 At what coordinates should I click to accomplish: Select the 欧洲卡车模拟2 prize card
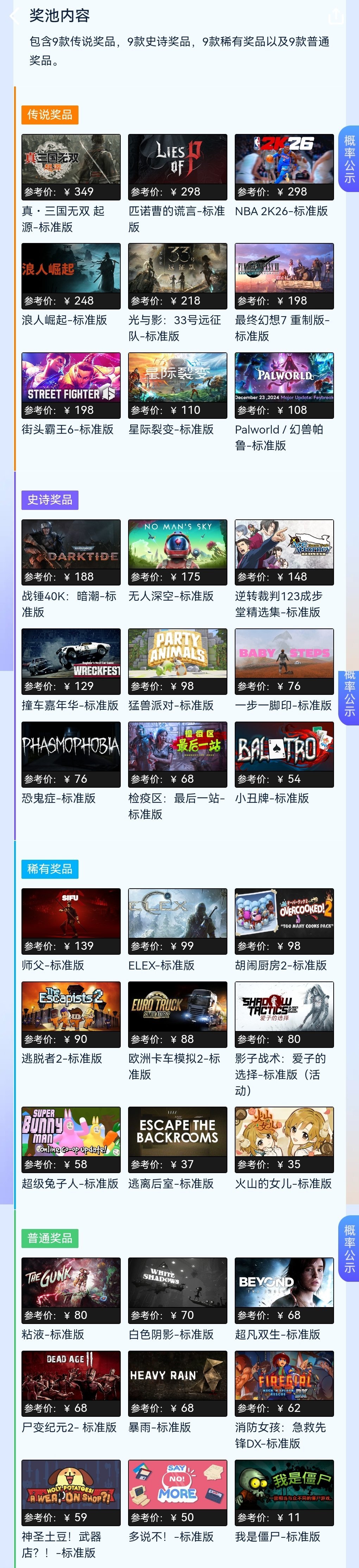[x=177, y=1014]
